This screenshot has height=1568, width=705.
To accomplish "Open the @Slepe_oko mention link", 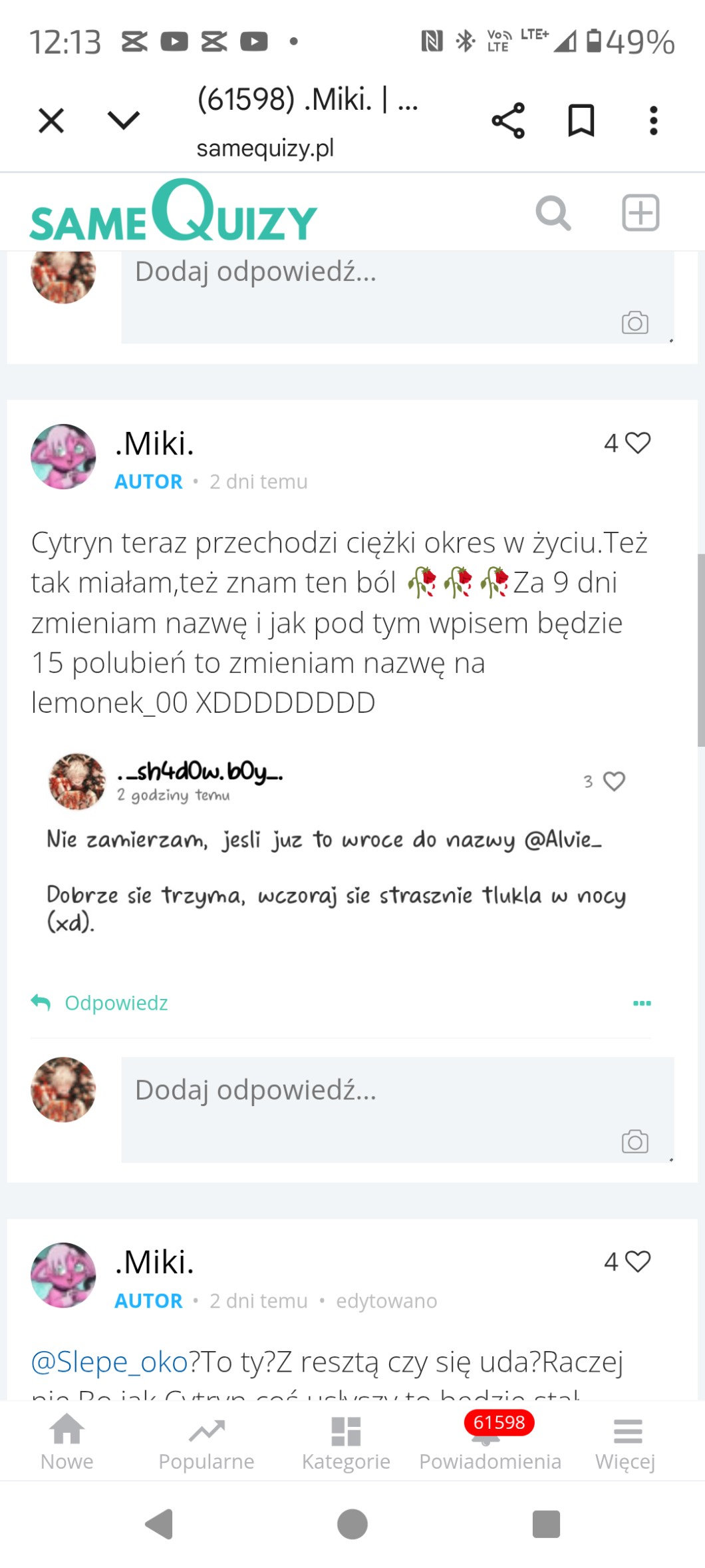I will click(110, 1362).
